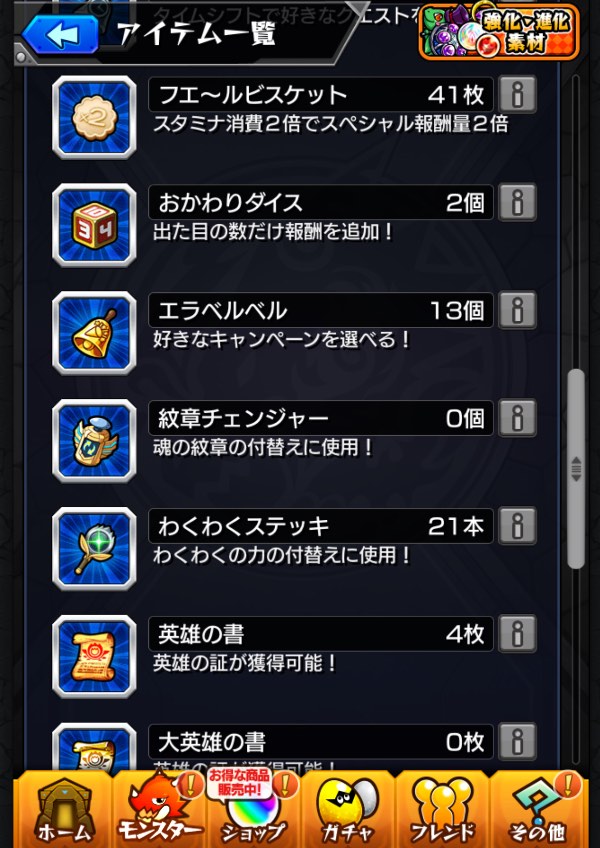Go to the ガチャ tab
Image resolution: width=600 pixels, height=848 pixels.
tap(346, 811)
